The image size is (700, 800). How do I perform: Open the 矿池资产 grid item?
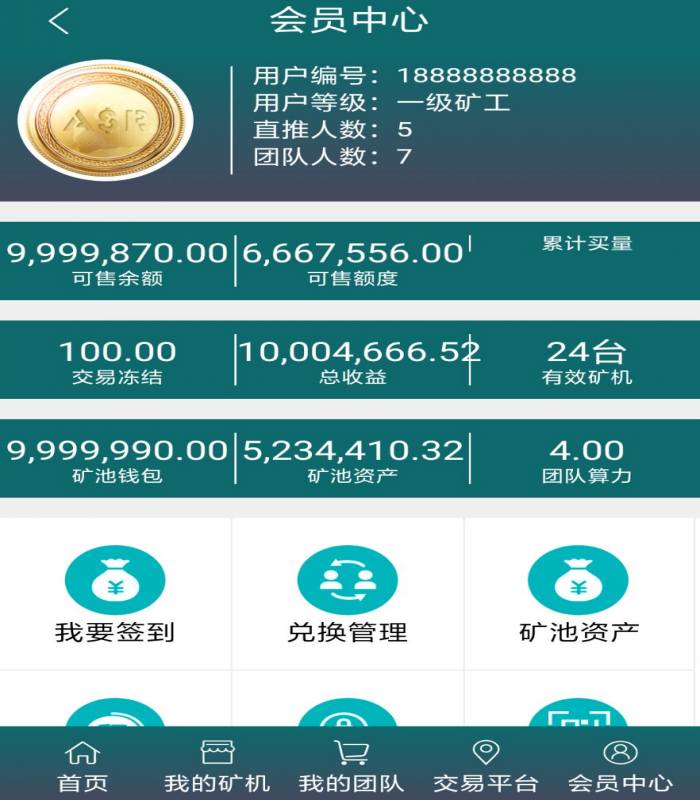[x=579, y=594]
